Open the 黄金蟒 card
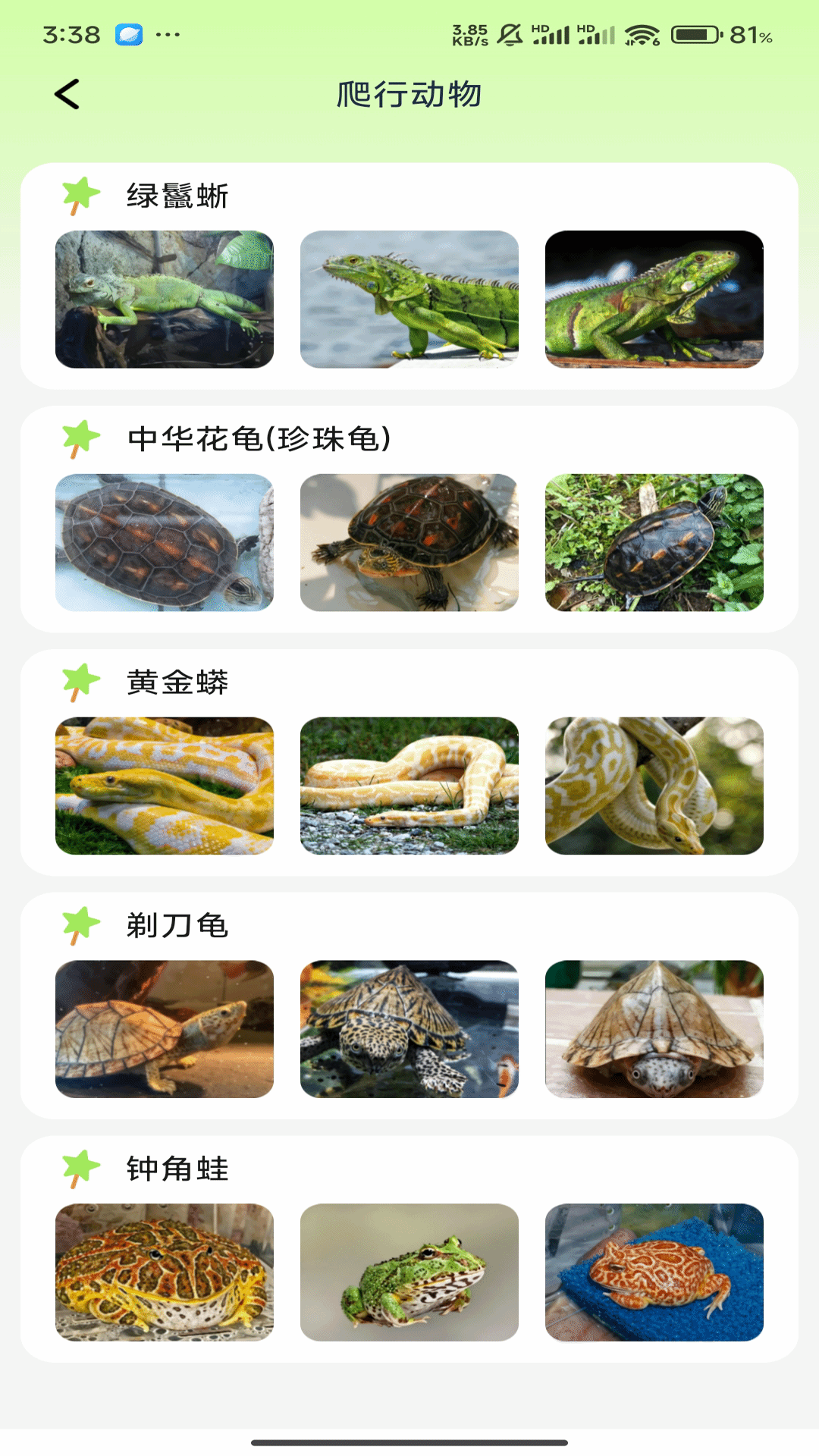 point(409,763)
